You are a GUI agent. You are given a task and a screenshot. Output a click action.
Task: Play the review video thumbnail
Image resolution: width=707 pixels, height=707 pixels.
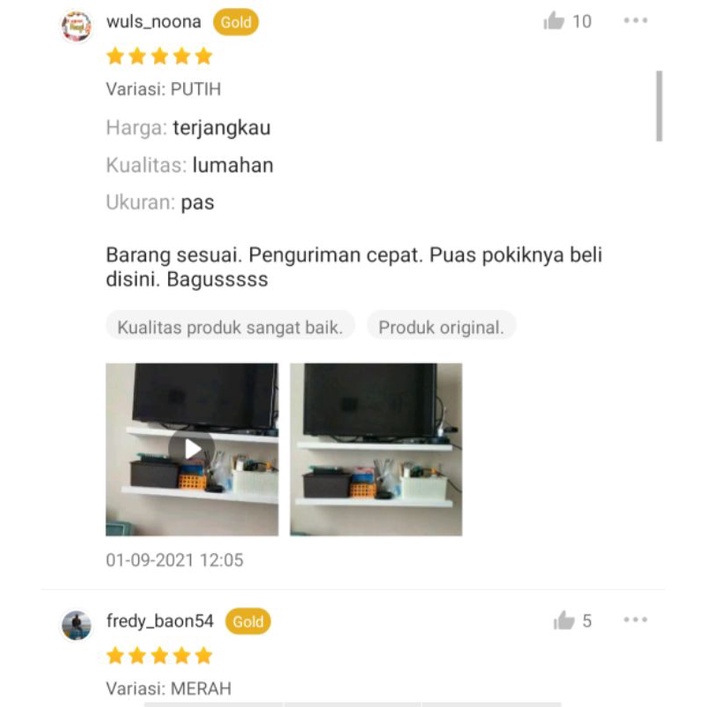[191, 449]
